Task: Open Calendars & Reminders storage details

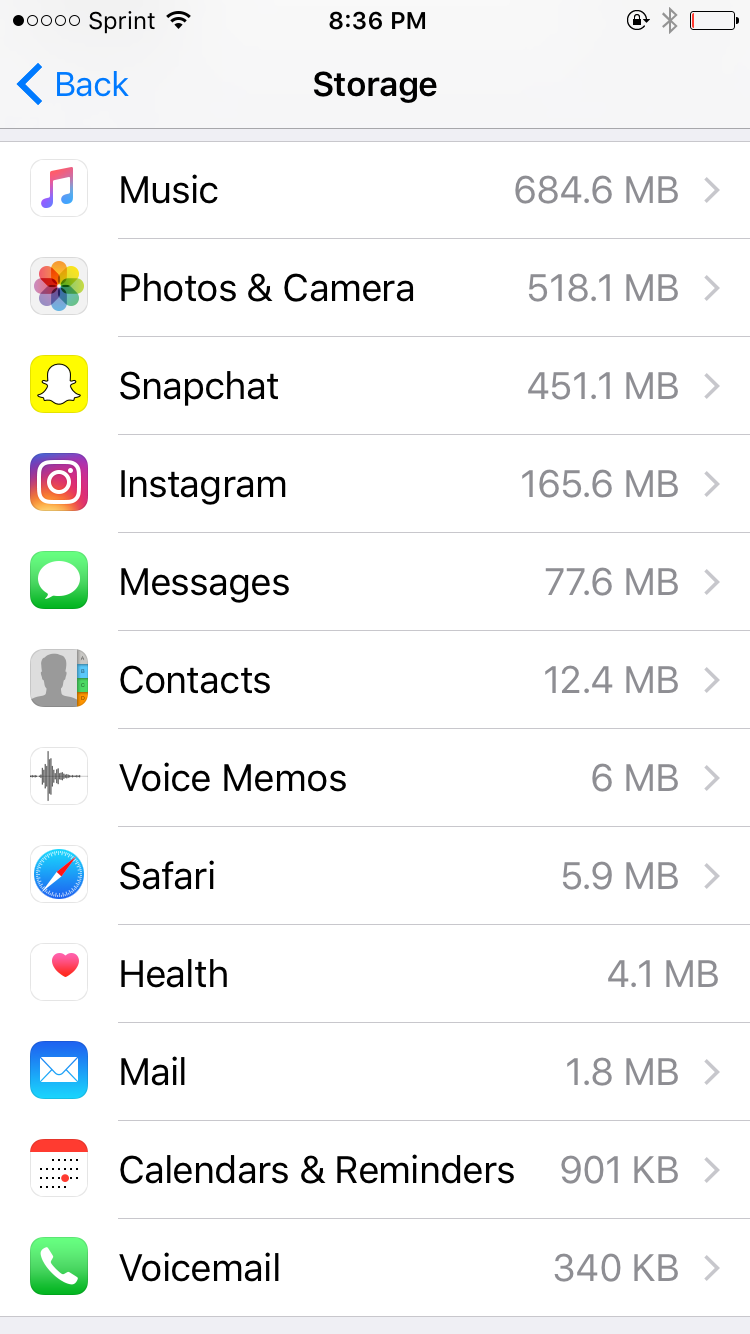Action: pyautogui.click(x=375, y=1170)
